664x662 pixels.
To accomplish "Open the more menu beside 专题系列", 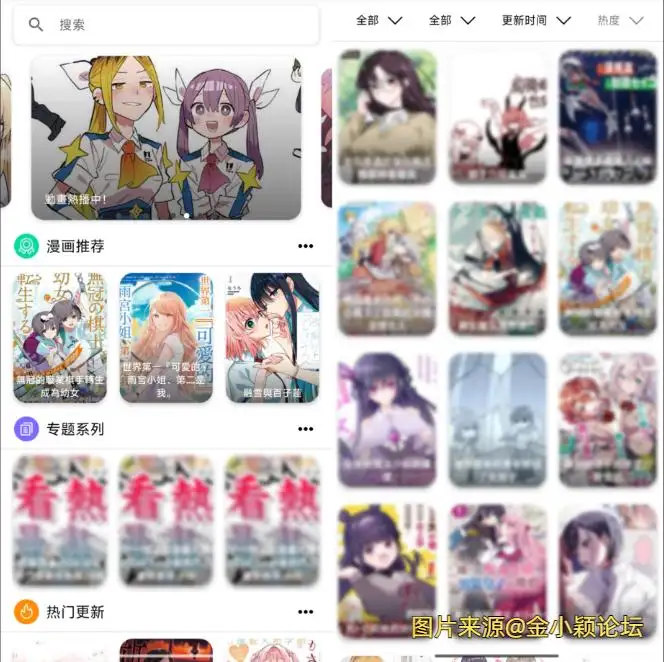I will (x=305, y=429).
